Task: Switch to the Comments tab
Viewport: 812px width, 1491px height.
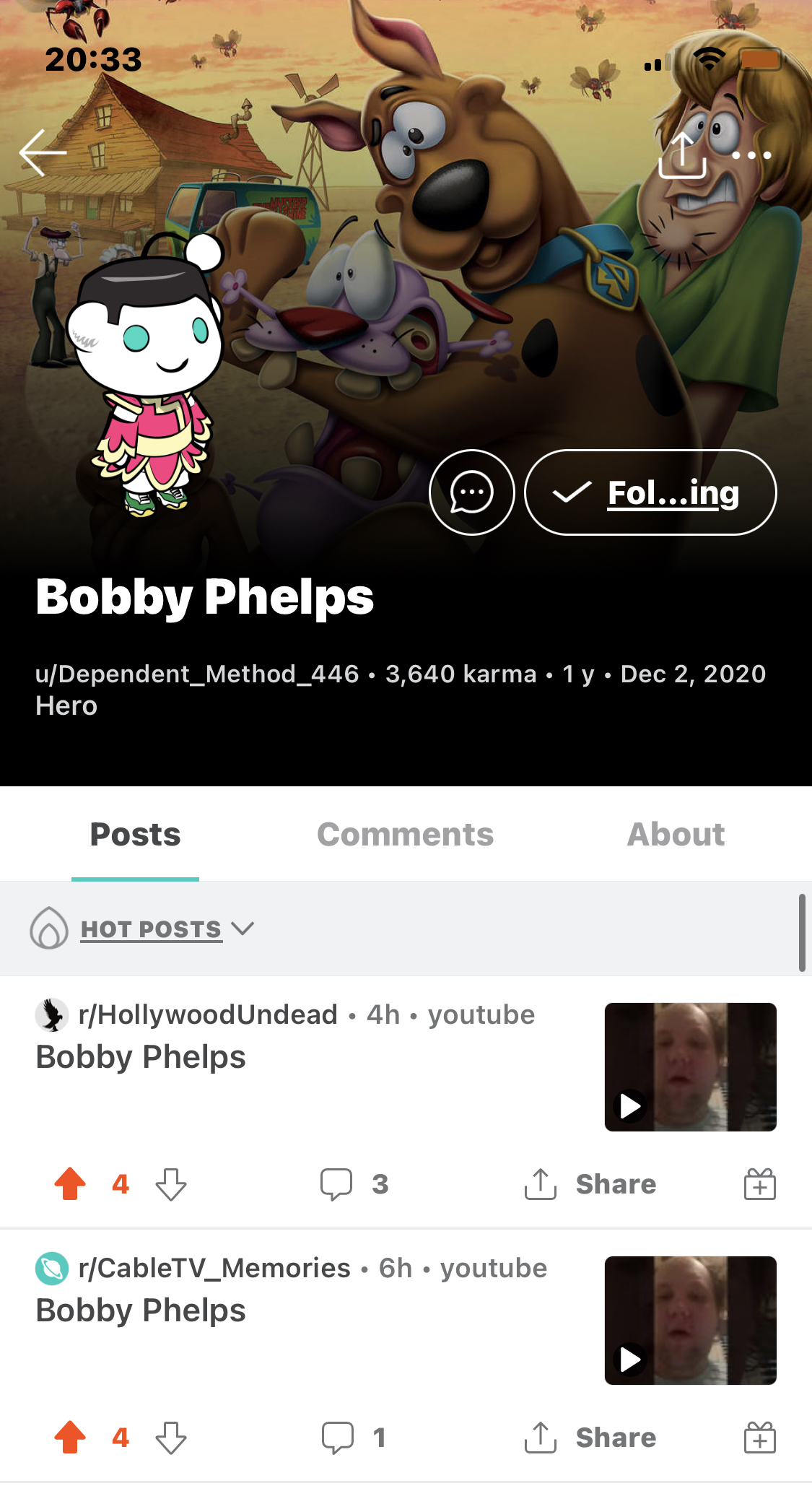Action: tap(406, 835)
